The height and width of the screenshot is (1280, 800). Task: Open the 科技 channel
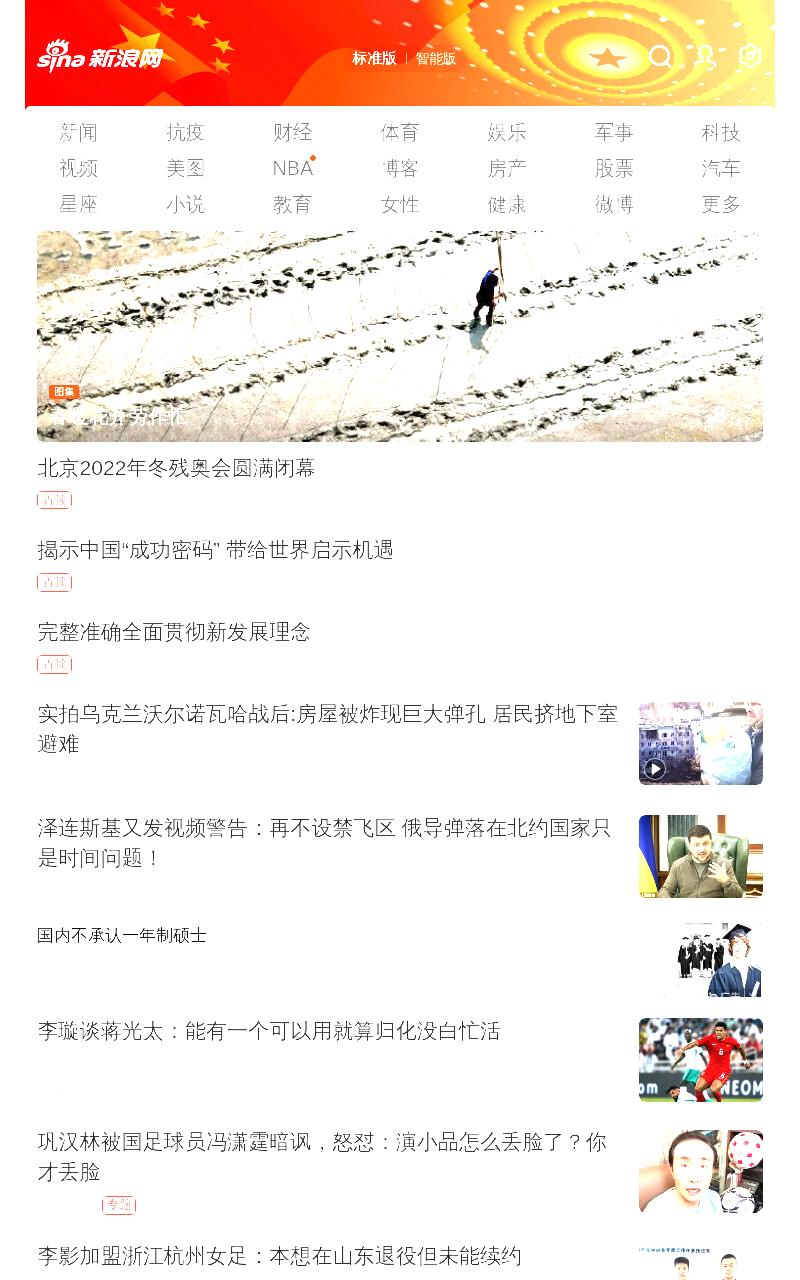point(721,132)
